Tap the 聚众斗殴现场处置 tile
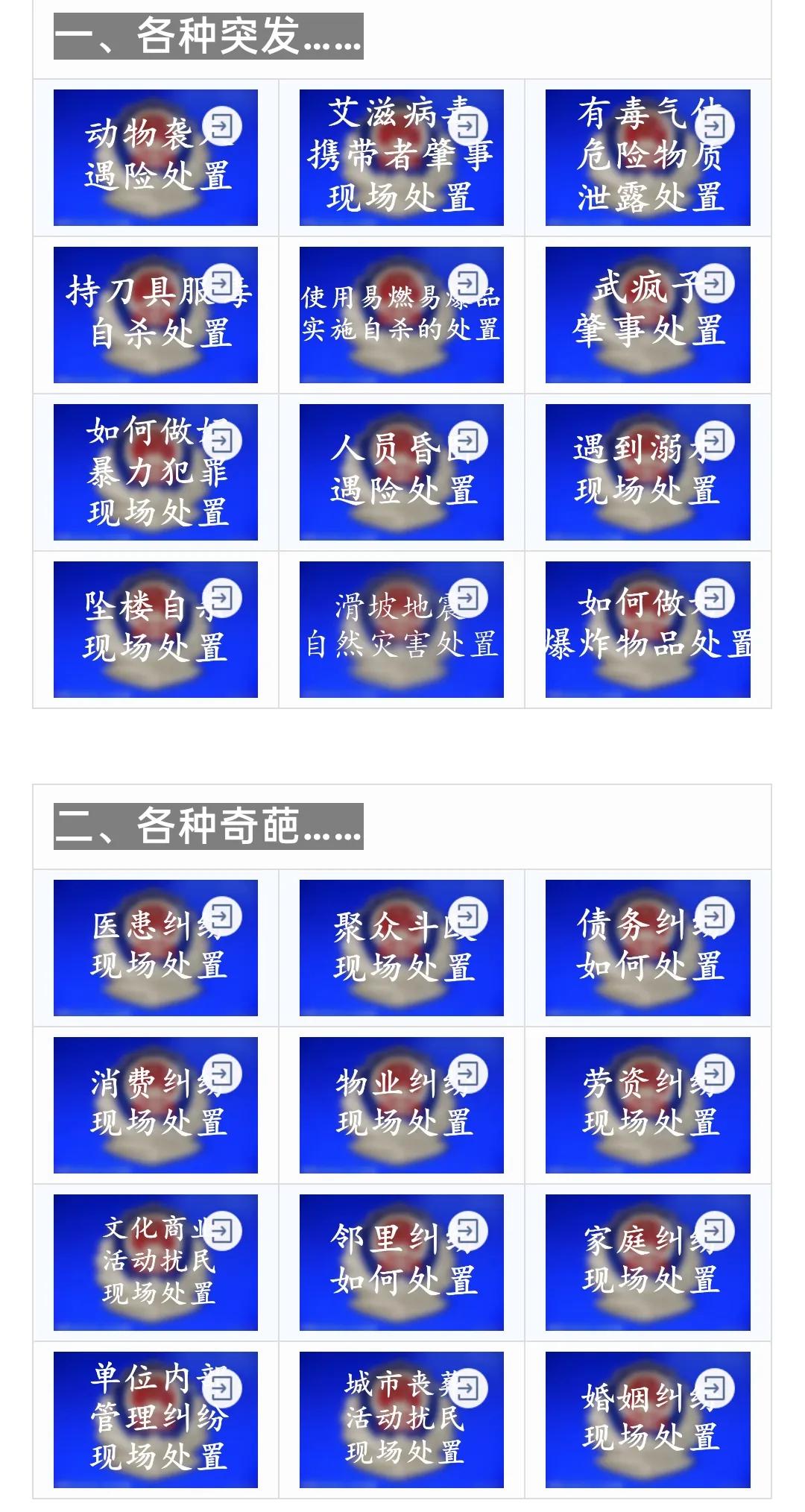The height and width of the screenshot is (1512, 805). click(401, 948)
